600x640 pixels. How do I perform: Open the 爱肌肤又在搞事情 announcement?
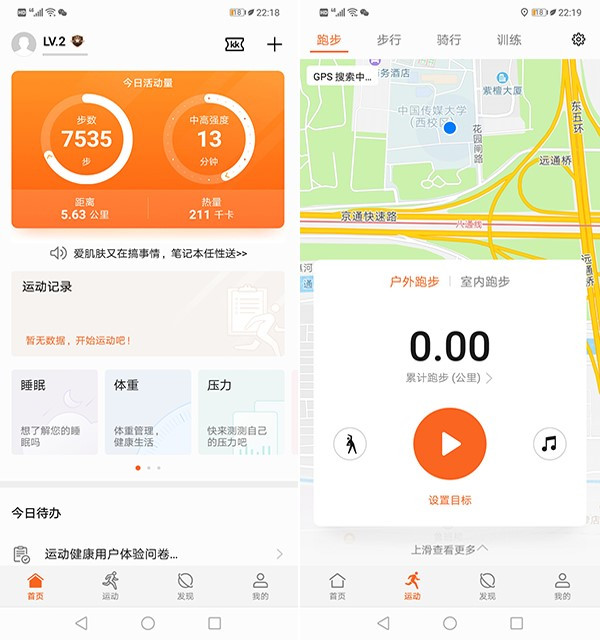[x=148, y=254]
